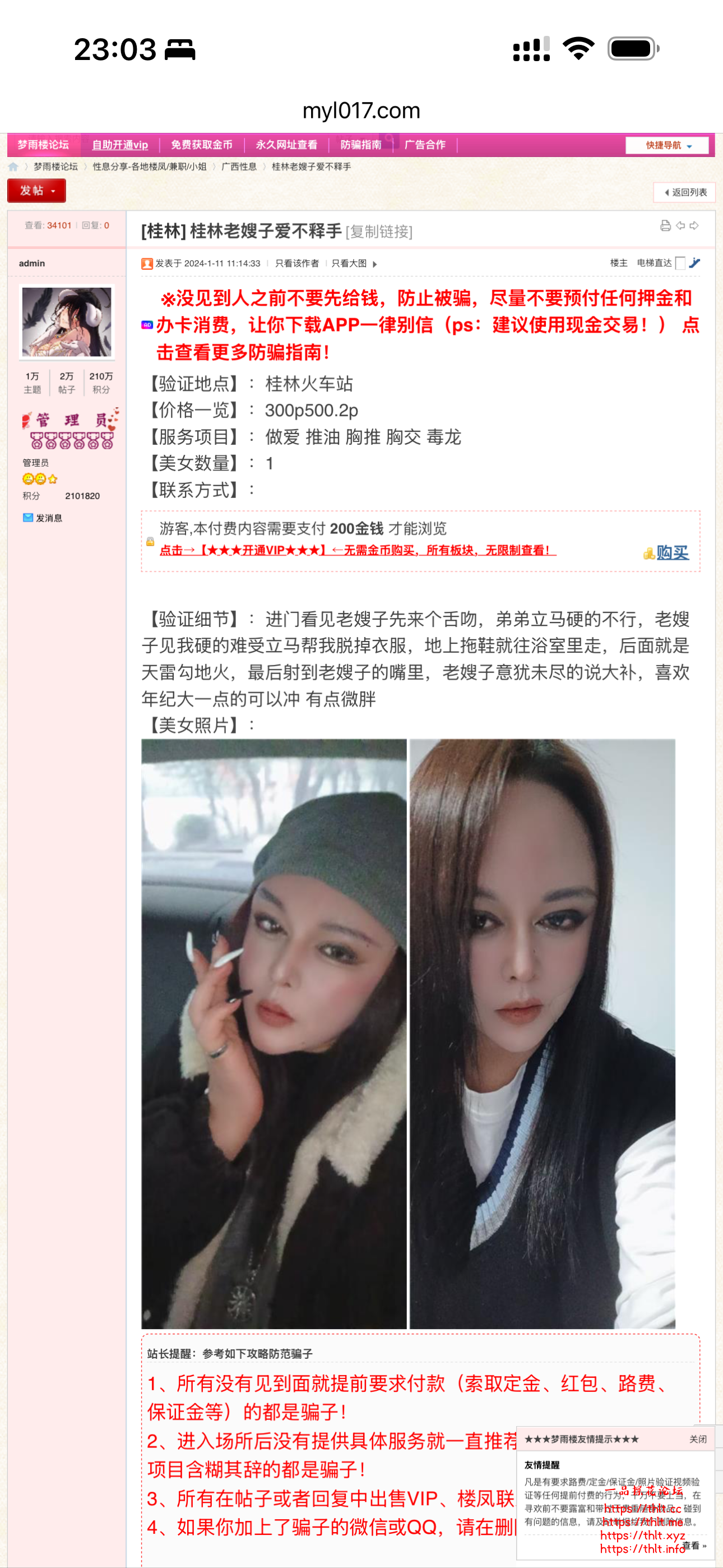The image size is (723, 1568).
Task: Open the admin avatar profile
Action: (x=67, y=322)
